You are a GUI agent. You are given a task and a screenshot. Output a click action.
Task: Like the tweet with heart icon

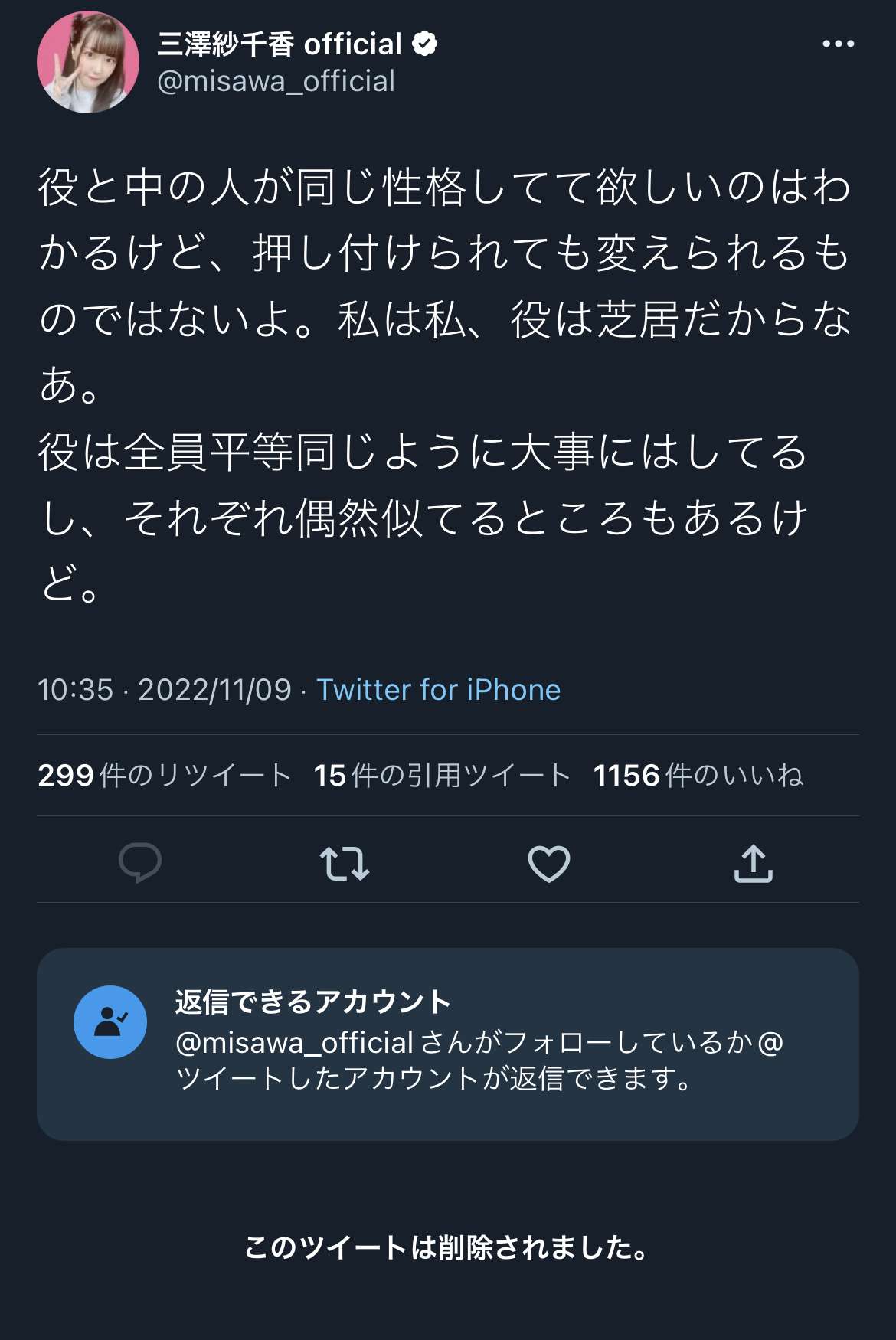click(549, 863)
